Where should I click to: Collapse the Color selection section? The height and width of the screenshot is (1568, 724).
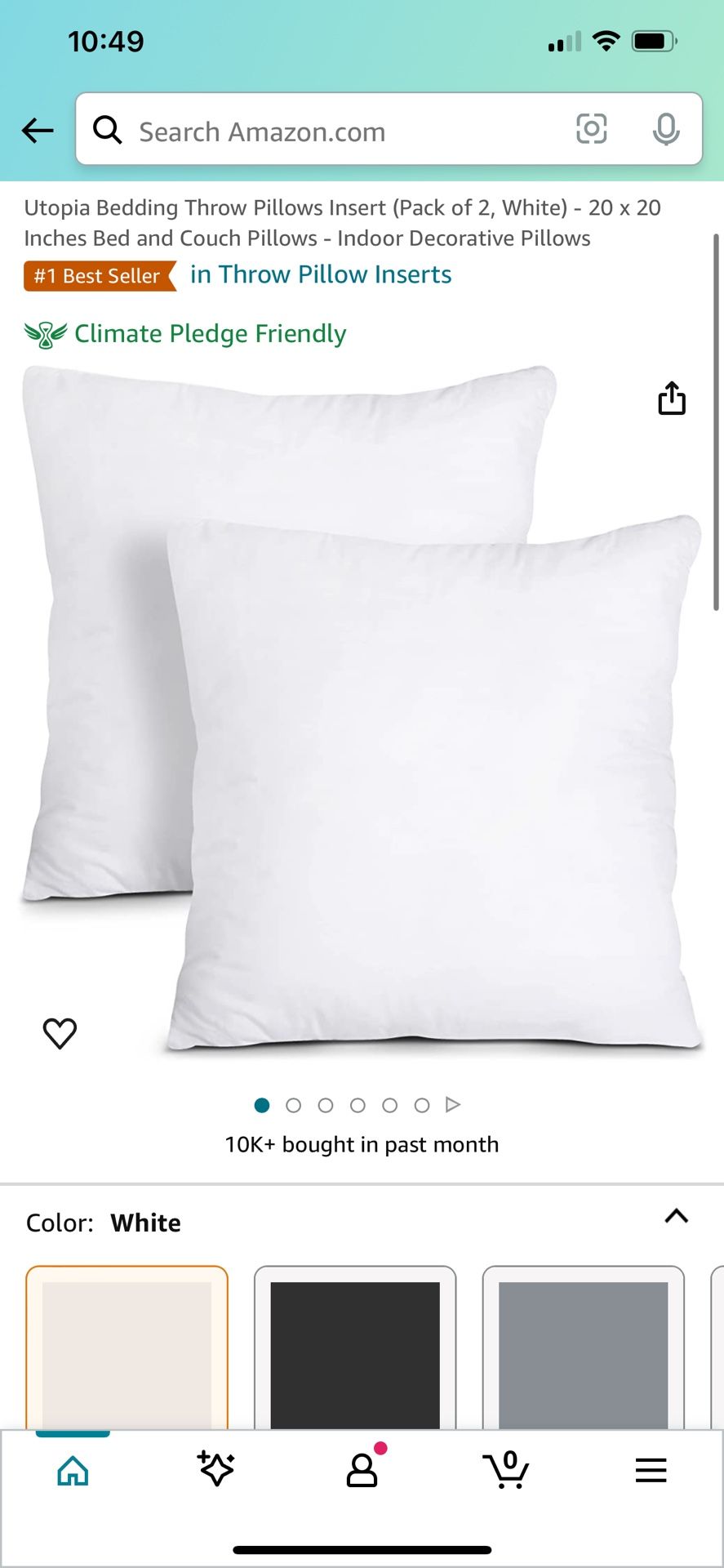676,1216
